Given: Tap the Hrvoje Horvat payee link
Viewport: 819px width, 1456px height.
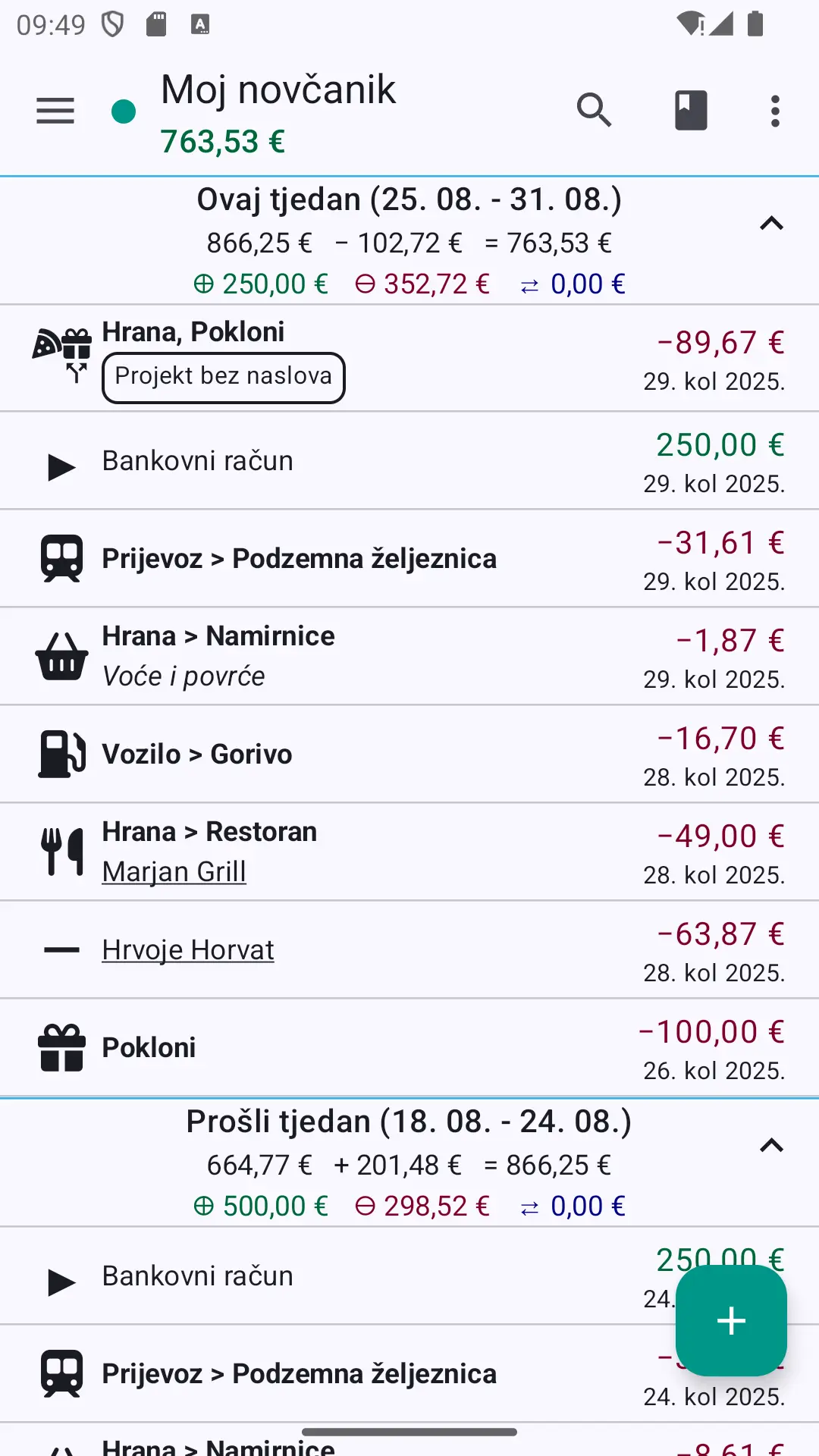Looking at the screenshot, I should 188,950.
